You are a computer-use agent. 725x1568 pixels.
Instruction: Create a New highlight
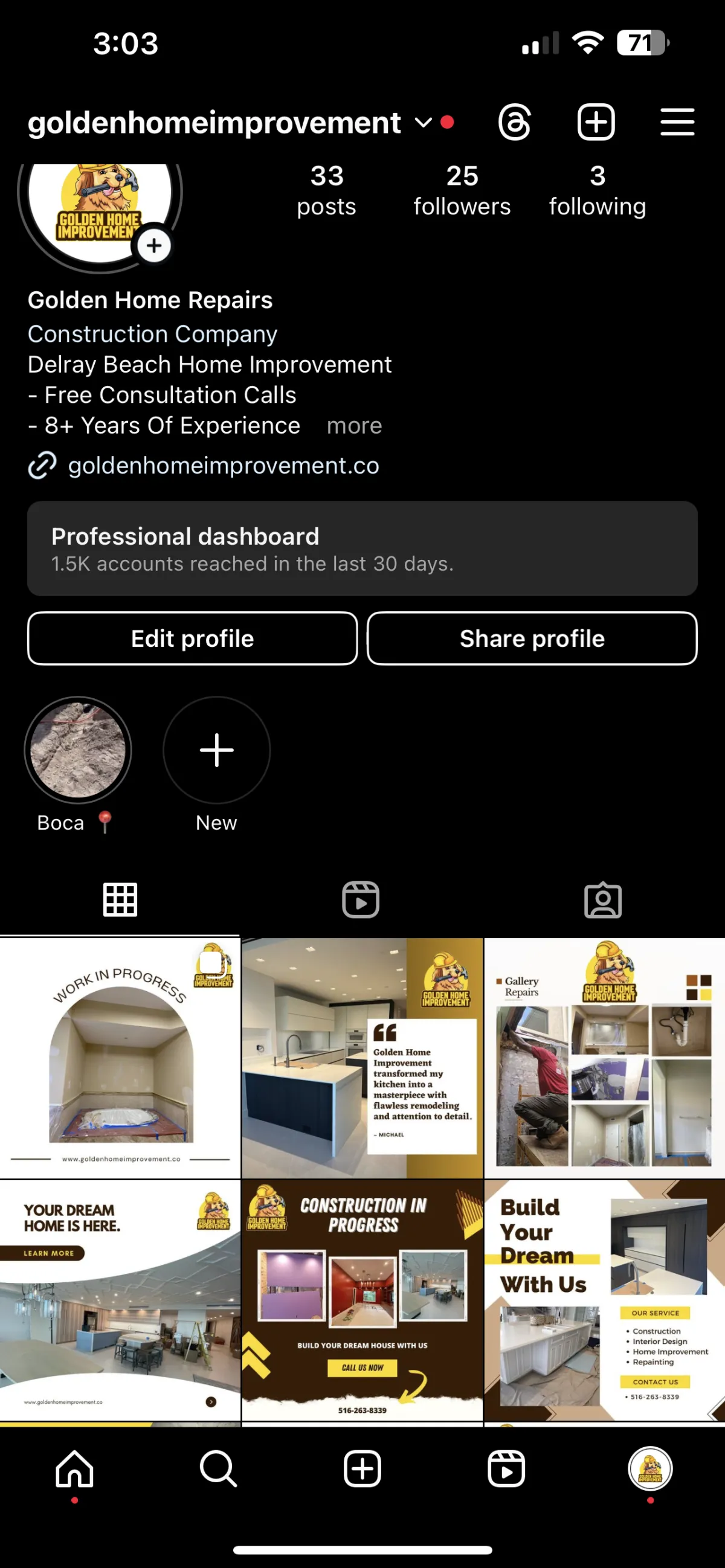(x=217, y=750)
